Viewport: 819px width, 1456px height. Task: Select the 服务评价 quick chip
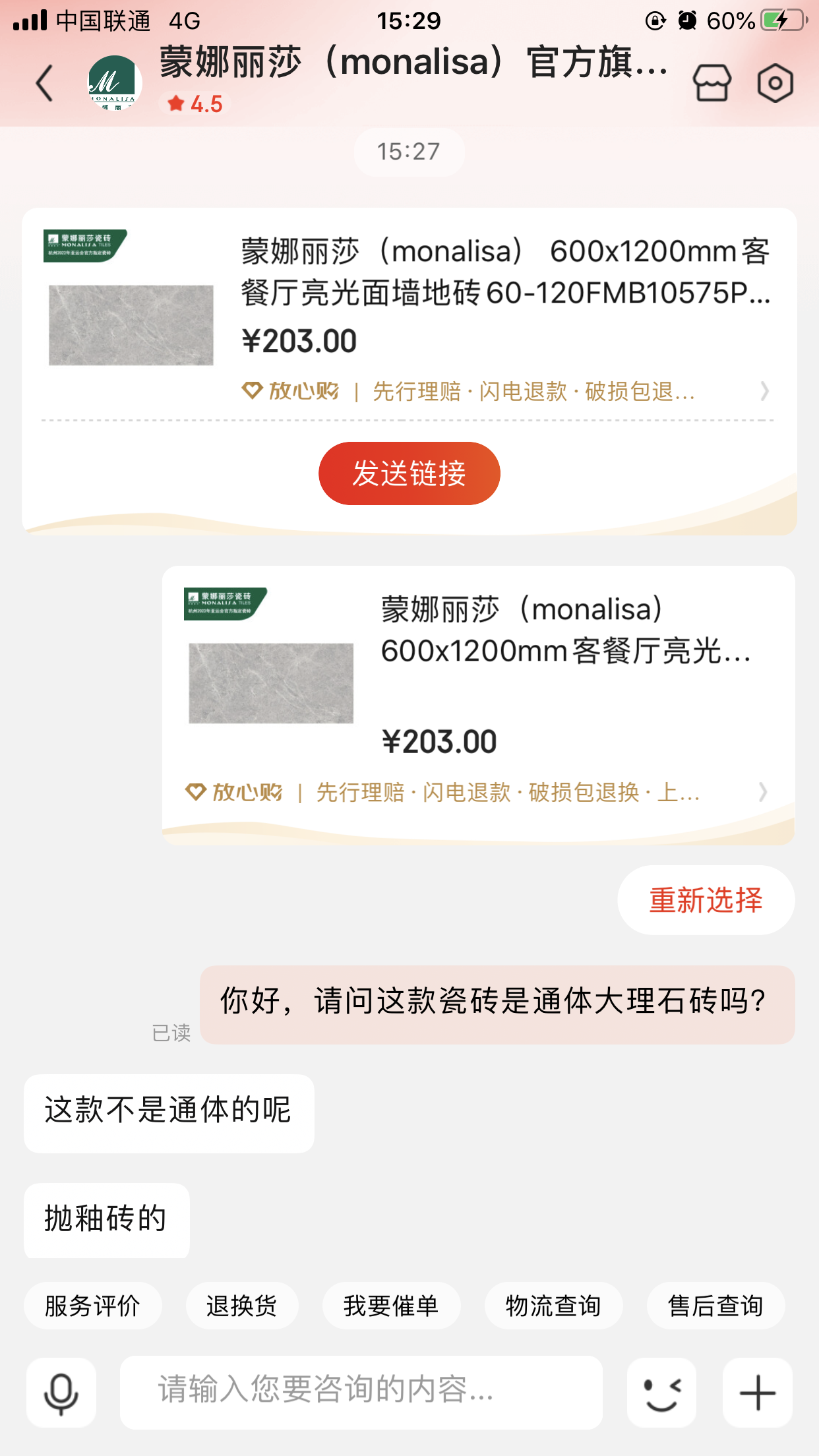pyautogui.click(x=92, y=1306)
